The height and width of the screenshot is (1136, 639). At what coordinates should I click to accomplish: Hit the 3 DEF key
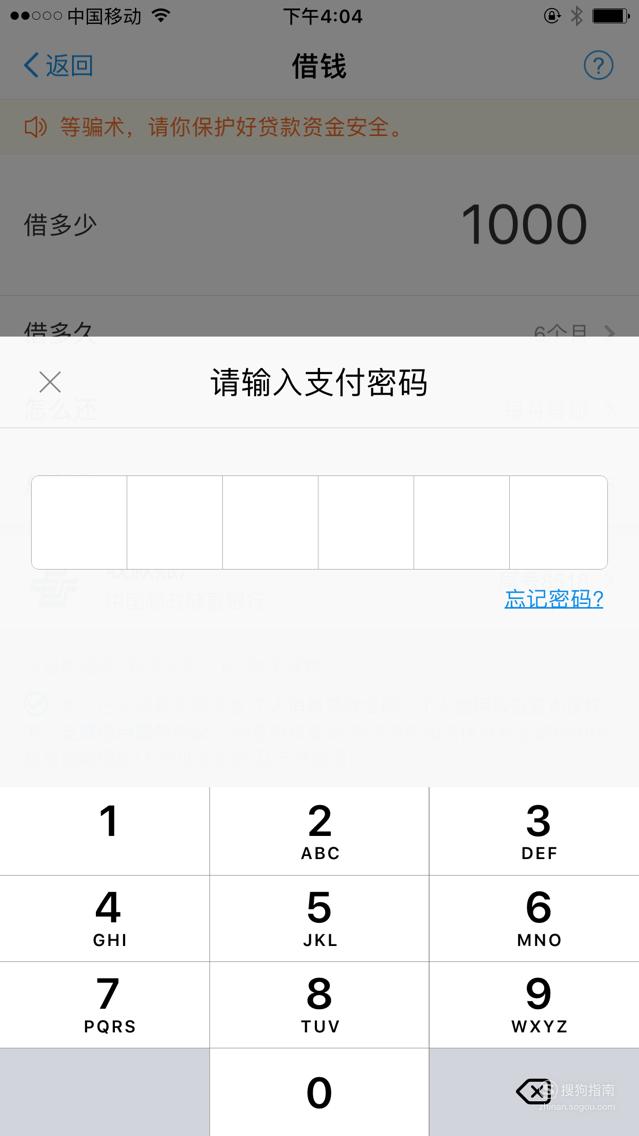pos(535,831)
